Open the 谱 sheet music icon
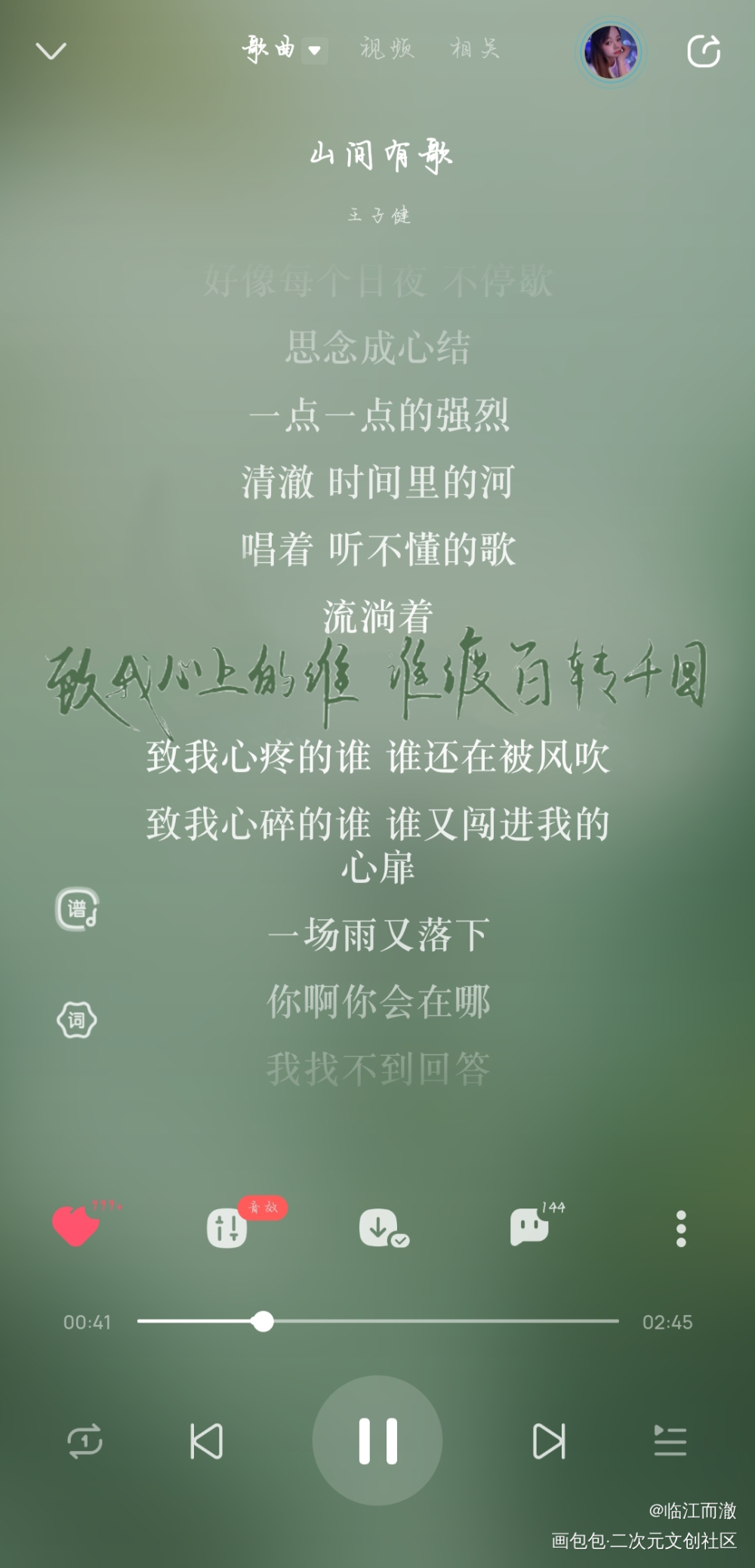The width and height of the screenshot is (755, 1568). point(77,909)
